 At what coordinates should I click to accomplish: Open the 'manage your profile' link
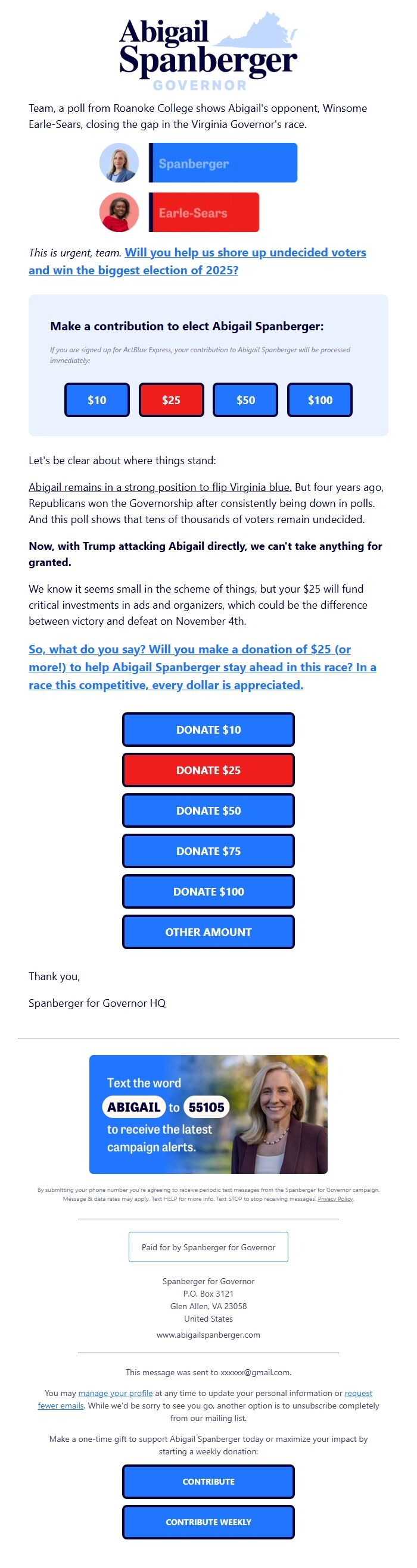[115, 1393]
